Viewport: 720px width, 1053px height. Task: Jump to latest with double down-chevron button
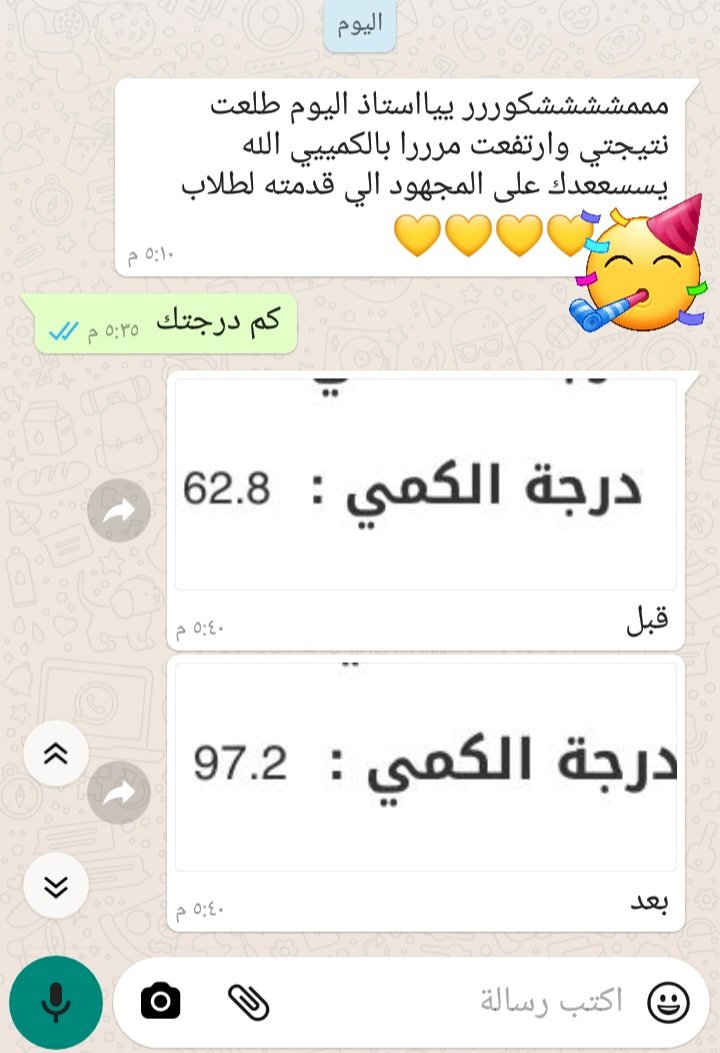click(x=56, y=885)
